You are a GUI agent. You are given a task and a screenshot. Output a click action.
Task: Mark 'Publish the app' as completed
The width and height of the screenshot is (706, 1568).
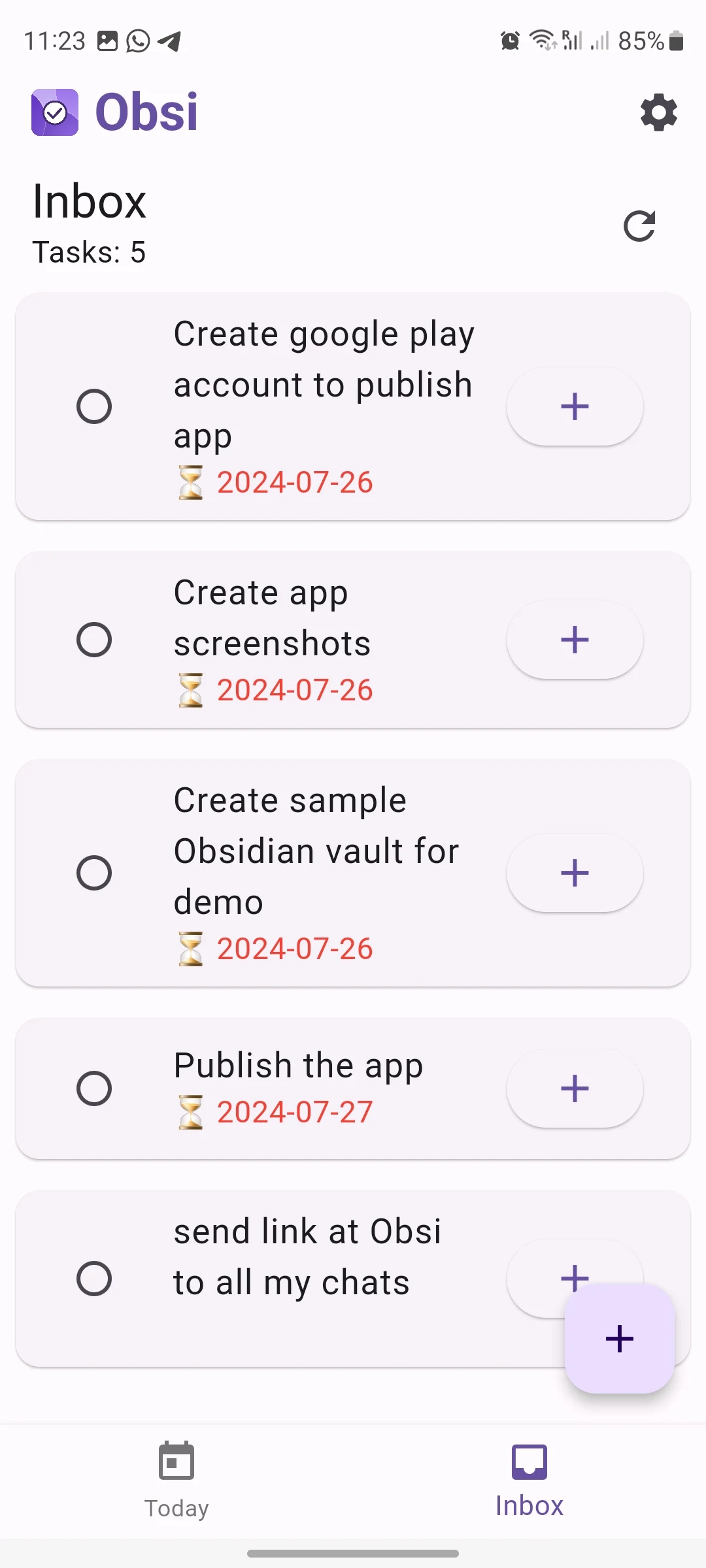[x=94, y=1088]
